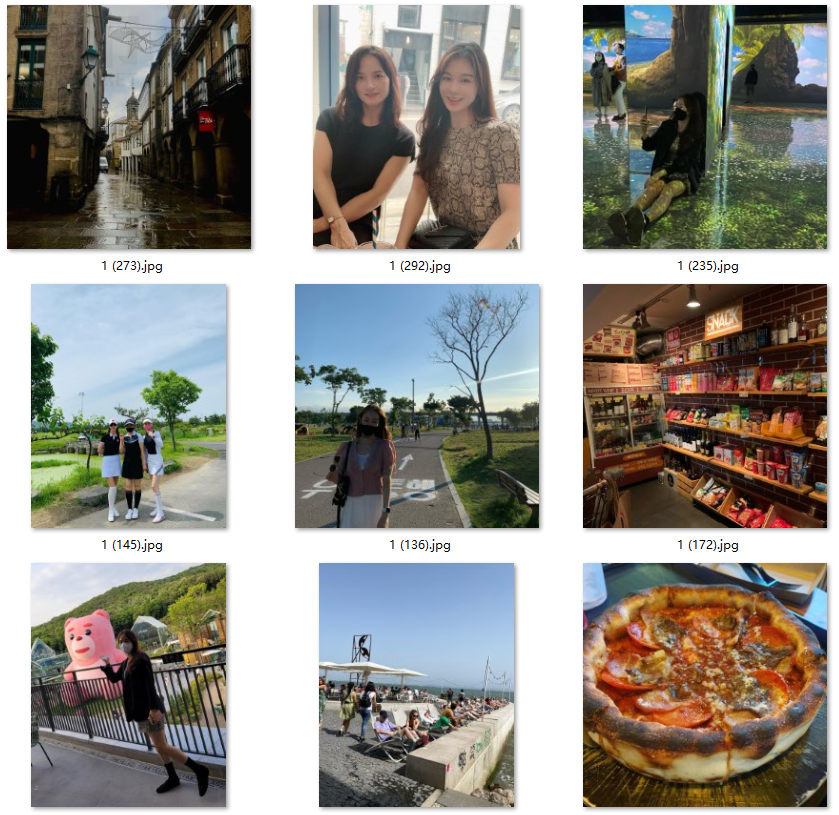
Task: Open the file 1 (172).jpg
Action: [705, 406]
